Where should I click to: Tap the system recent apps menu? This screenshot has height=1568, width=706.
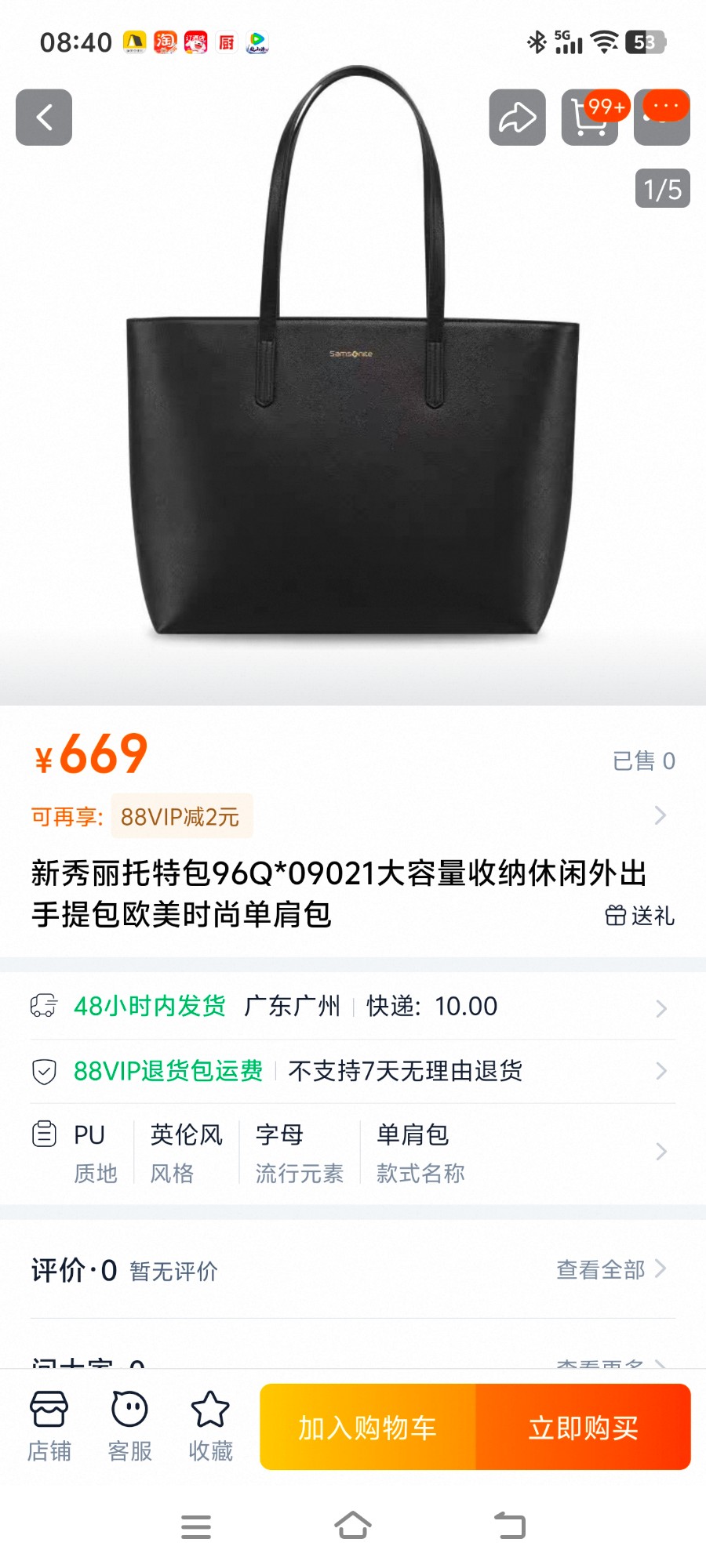(x=196, y=1526)
